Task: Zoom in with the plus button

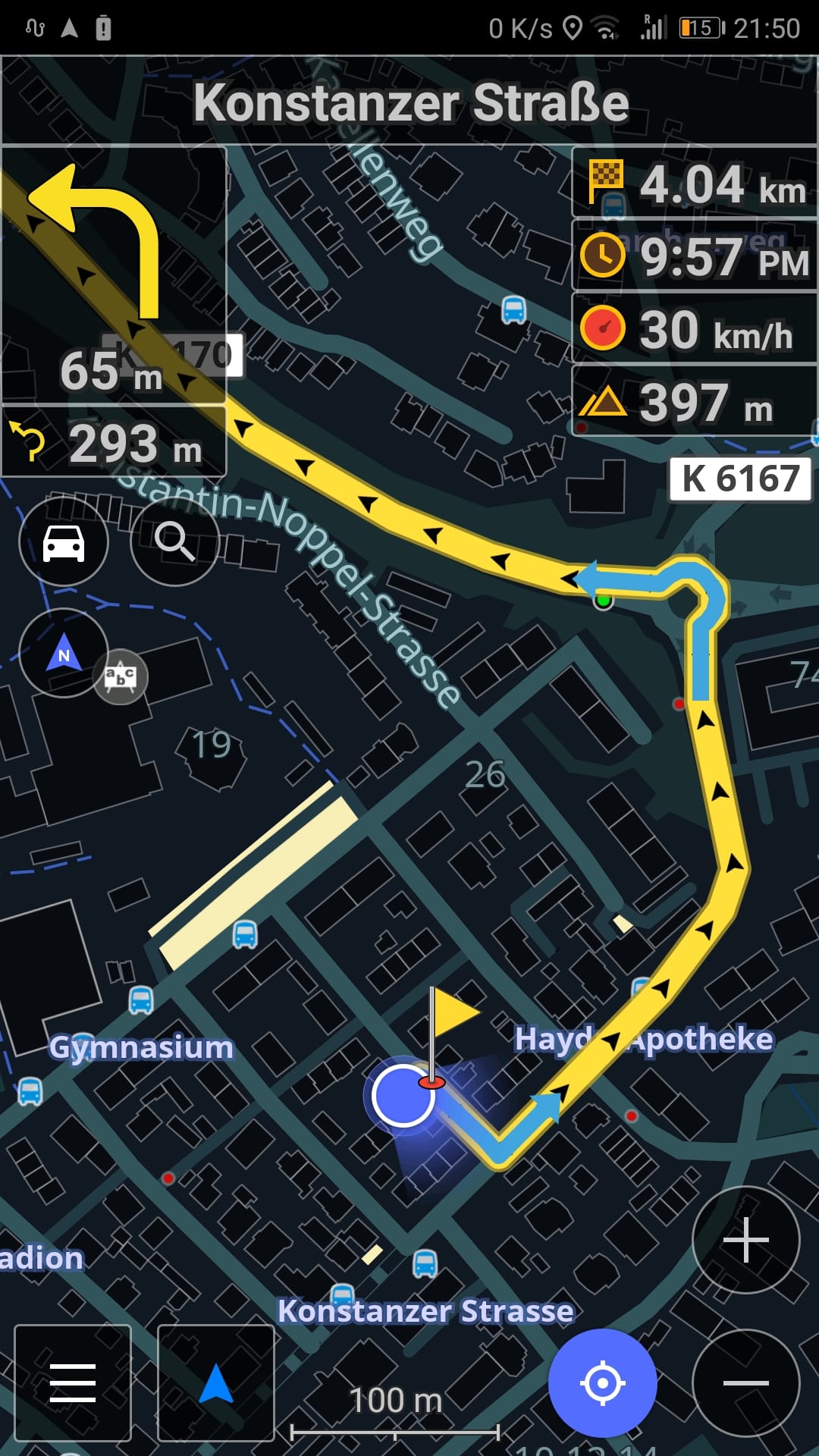Action: click(x=746, y=1240)
